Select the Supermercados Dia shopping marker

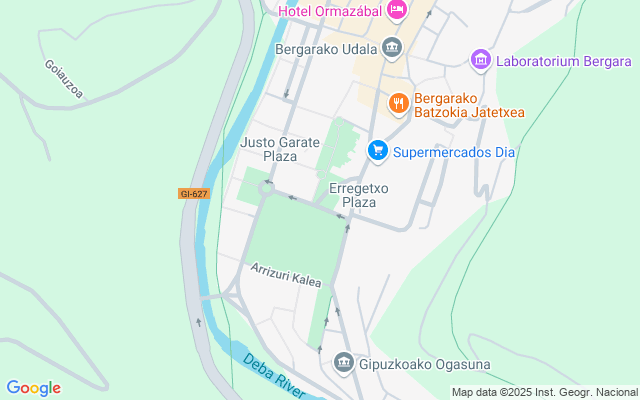pyautogui.click(x=377, y=152)
